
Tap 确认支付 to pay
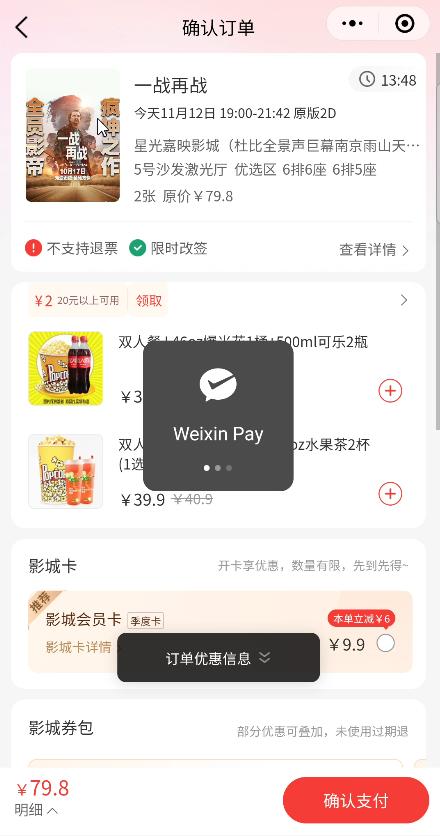(x=356, y=801)
